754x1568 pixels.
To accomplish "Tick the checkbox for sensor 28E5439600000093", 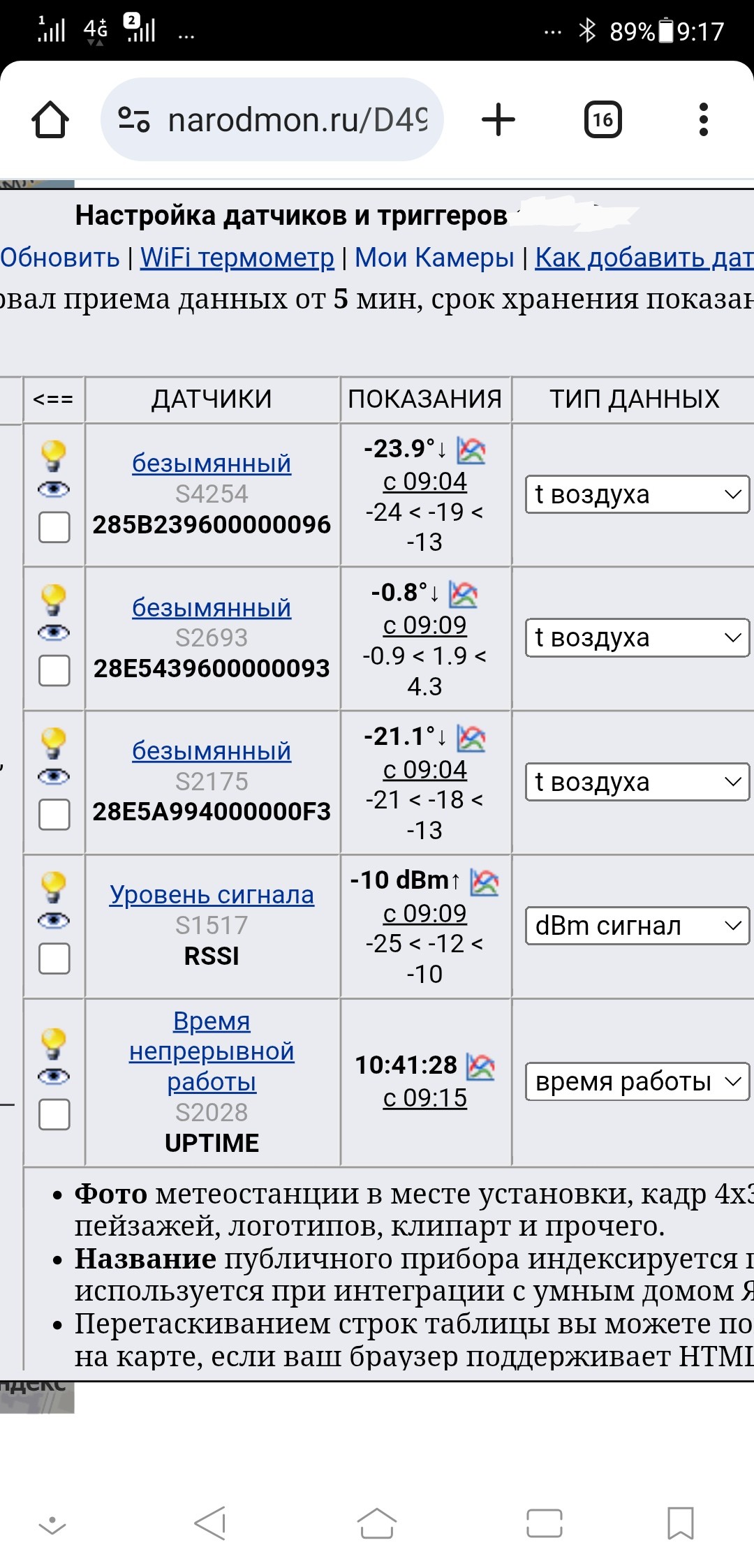I will 54,671.
